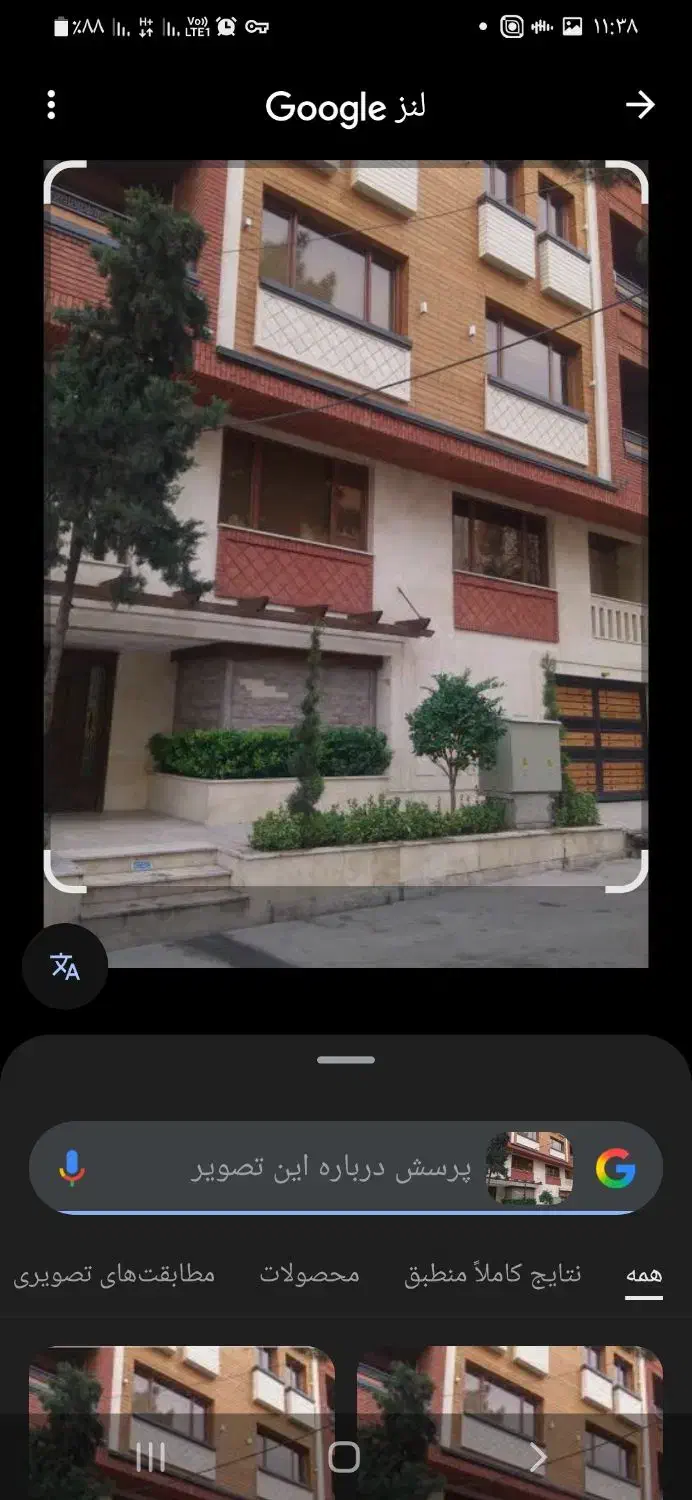This screenshot has height=1500, width=692.
Task: Switch to the نتایج کاملاً منطبق tab
Action: [493, 1275]
